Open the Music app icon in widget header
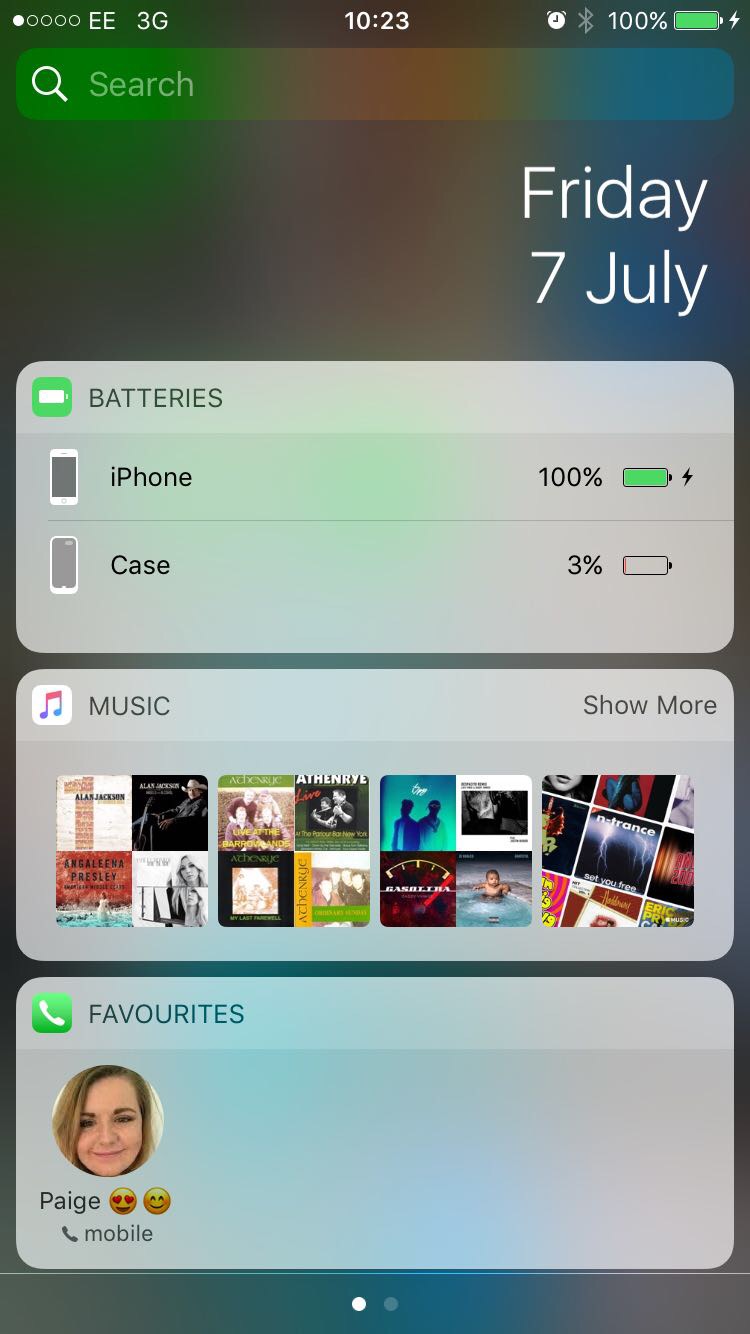The height and width of the screenshot is (1334, 750). point(52,705)
